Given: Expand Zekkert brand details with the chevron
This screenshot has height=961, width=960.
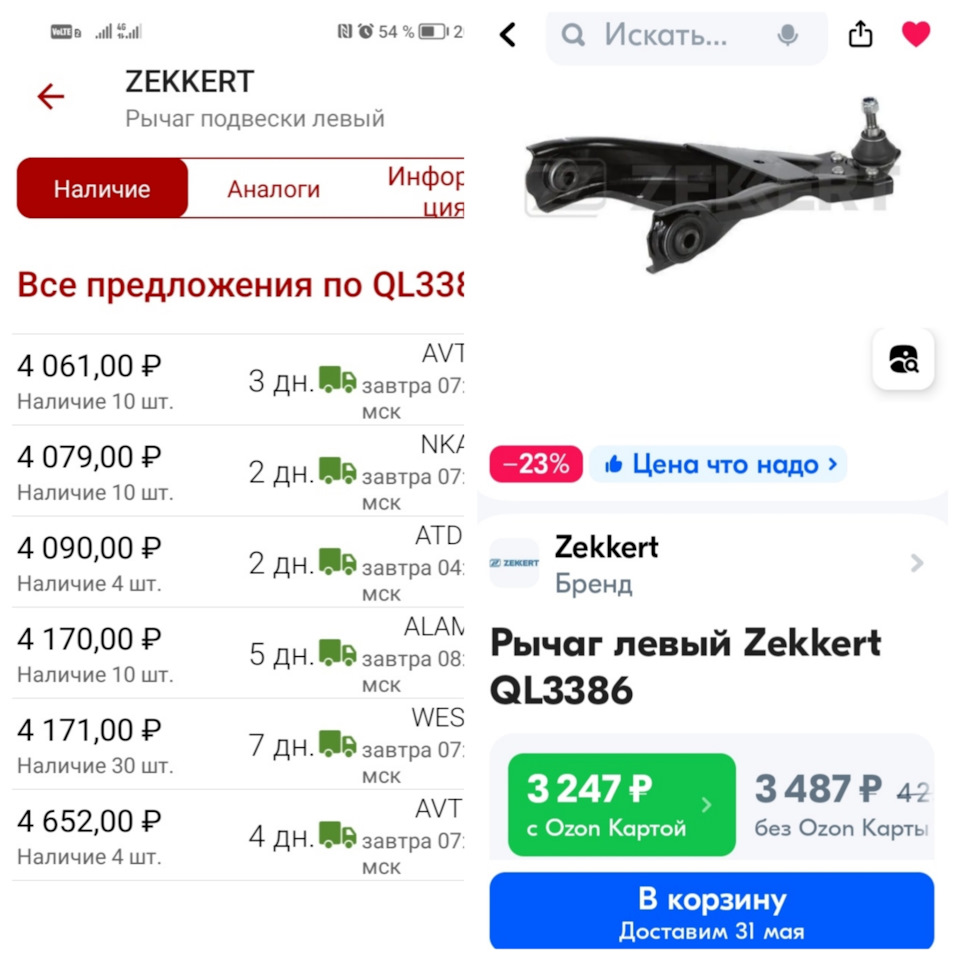Looking at the screenshot, I should [x=917, y=563].
